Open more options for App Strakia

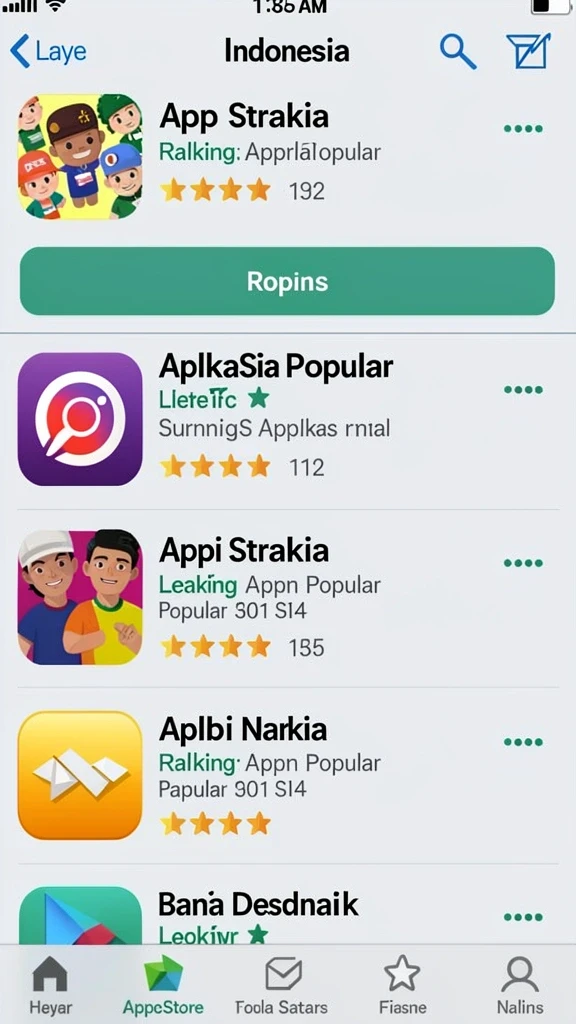click(x=523, y=129)
